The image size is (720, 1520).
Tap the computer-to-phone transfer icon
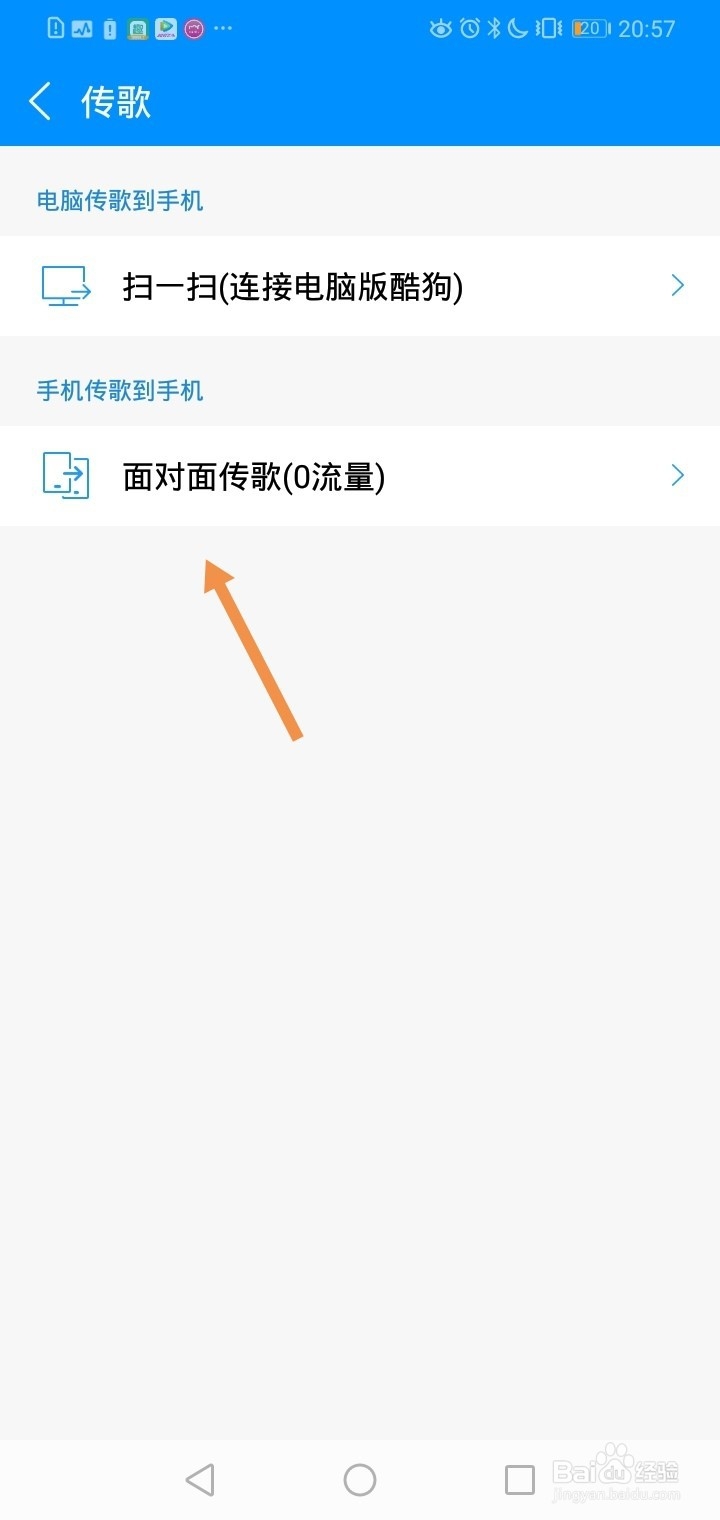click(x=64, y=285)
